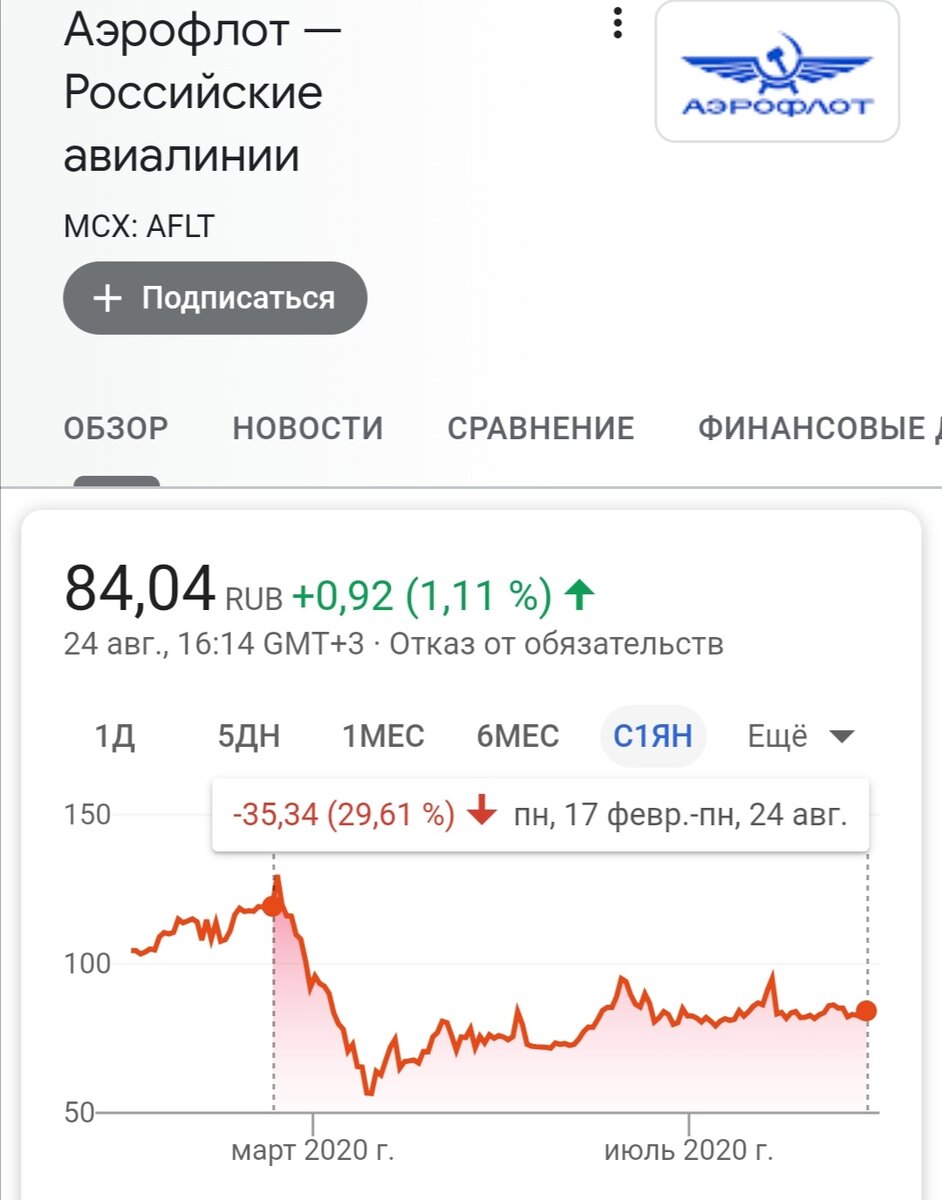Open the СРАВНЕНИЕ tab
The width and height of the screenshot is (942, 1200).
click(x=539, y=428)
